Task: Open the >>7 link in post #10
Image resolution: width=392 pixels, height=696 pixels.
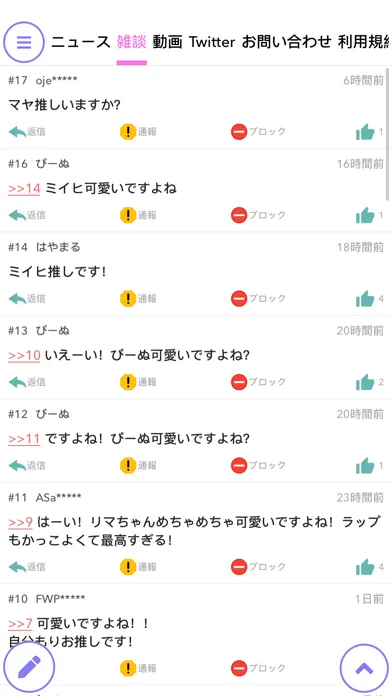Action: click(x=20, y=624)
